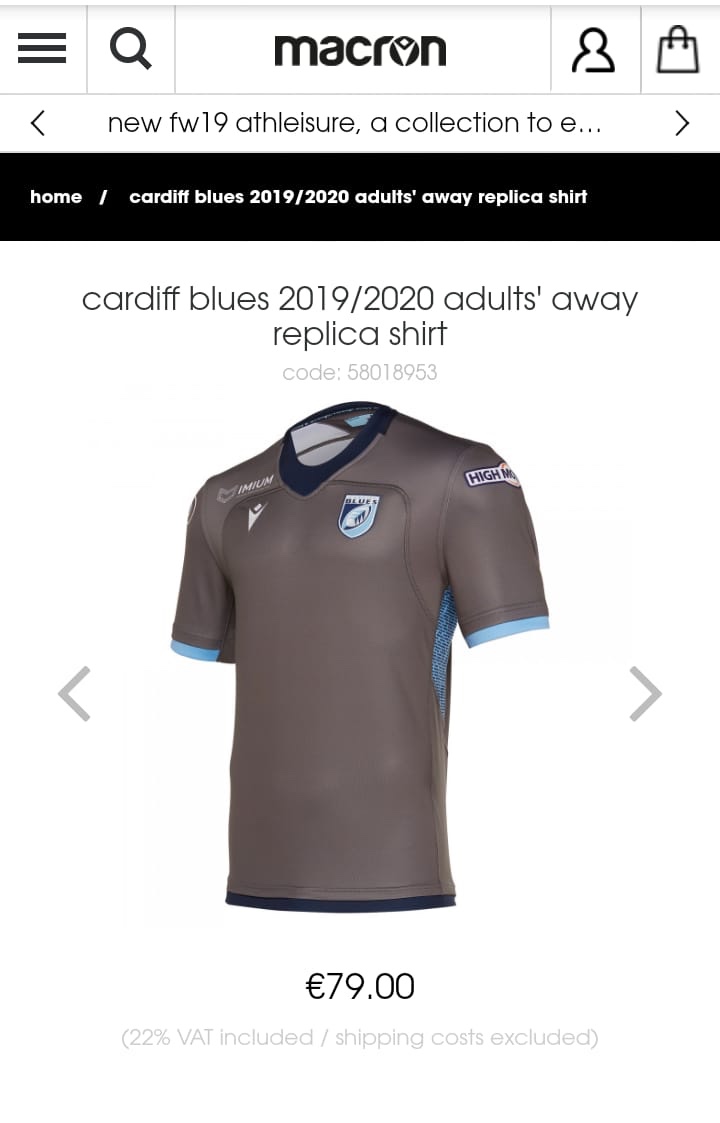View next product image
Screen dimensions: 720x1123
coord(645,693)
